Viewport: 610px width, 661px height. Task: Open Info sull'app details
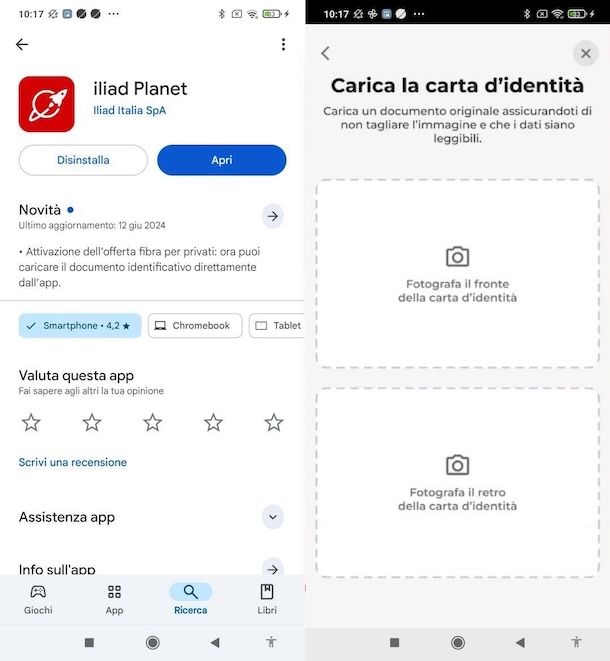pyautogui.click(x=272, y=567)
